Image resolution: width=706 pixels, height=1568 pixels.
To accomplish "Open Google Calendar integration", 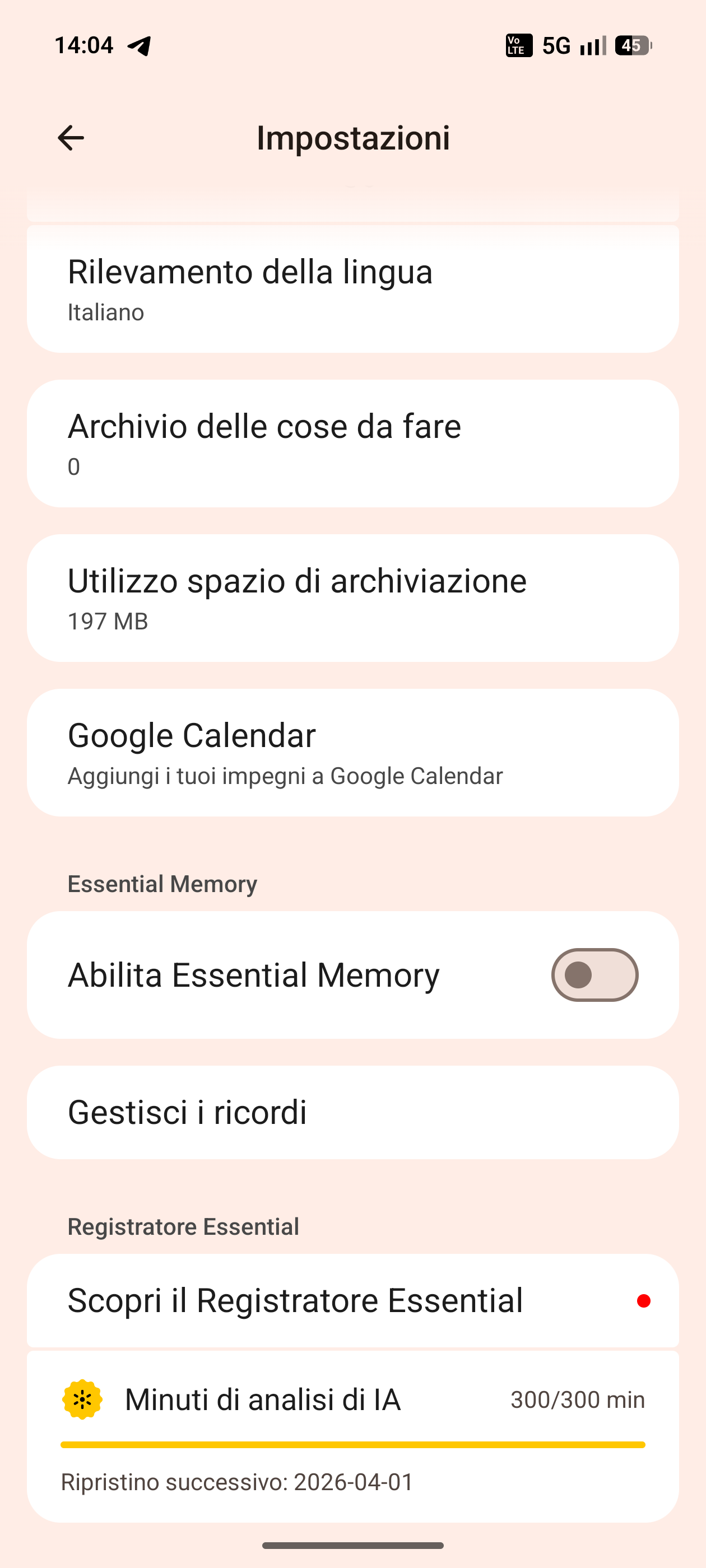I will [x=352, y=752].
